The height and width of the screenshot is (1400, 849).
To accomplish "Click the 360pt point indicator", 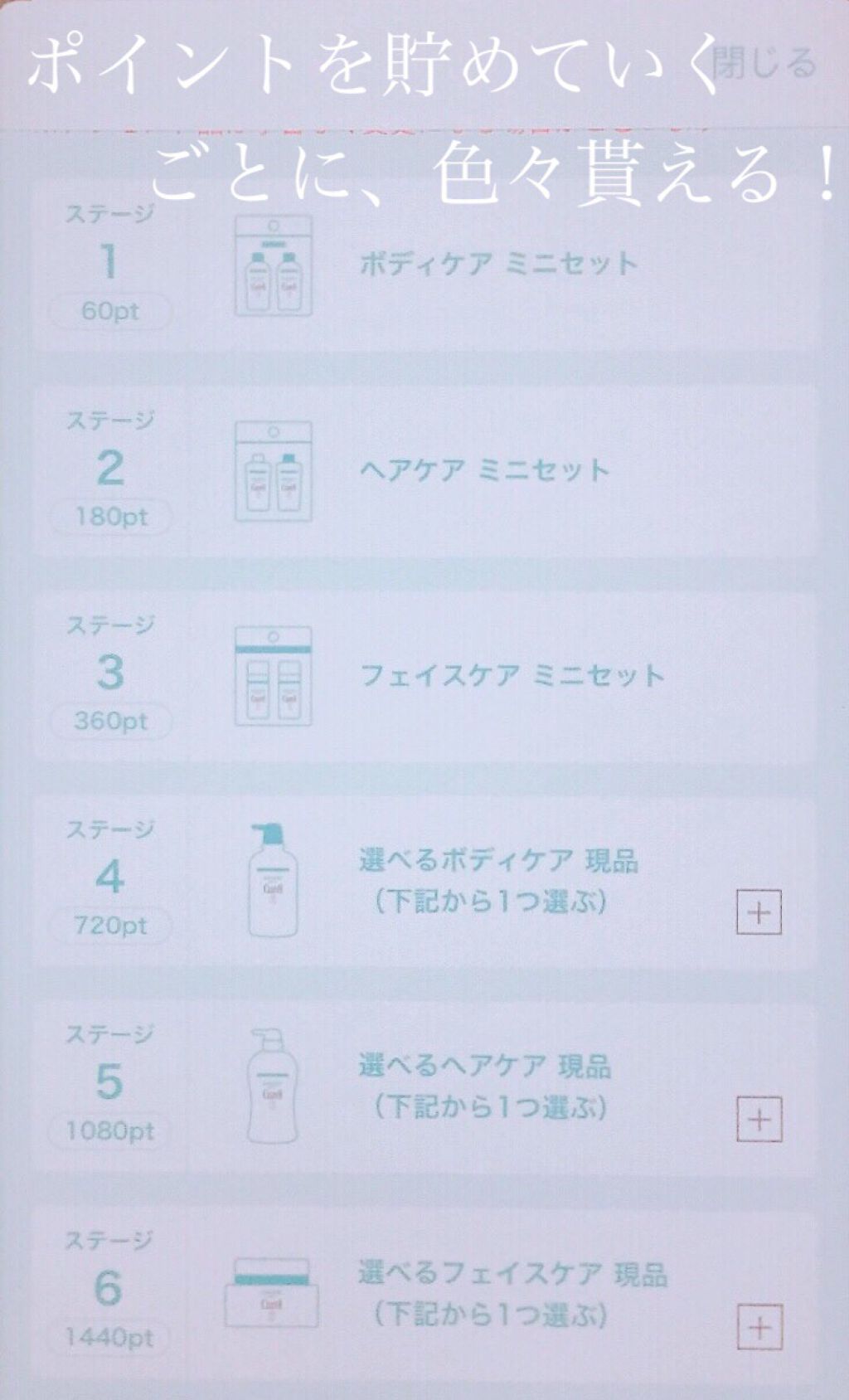I will coord(111,720).
